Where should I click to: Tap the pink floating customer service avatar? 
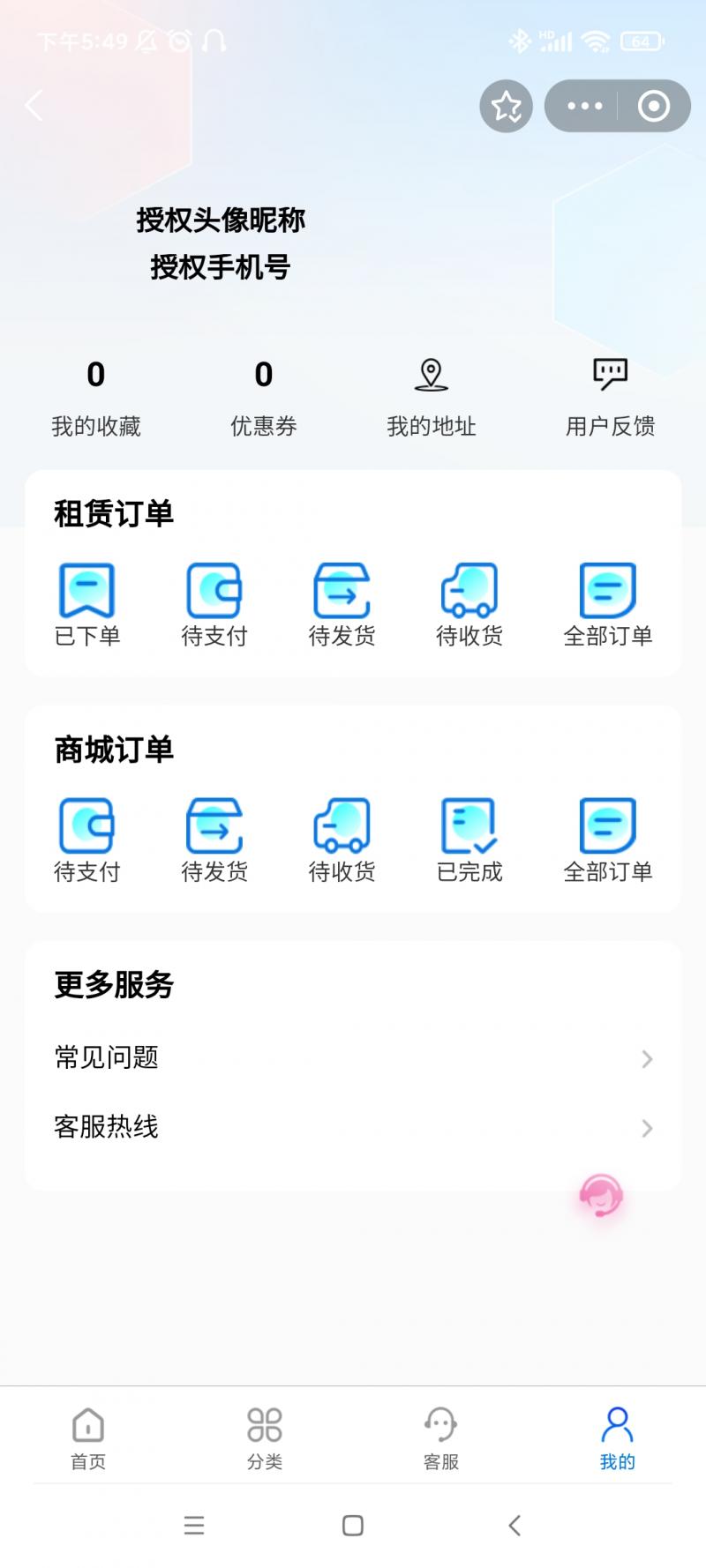pos(601,1196)
